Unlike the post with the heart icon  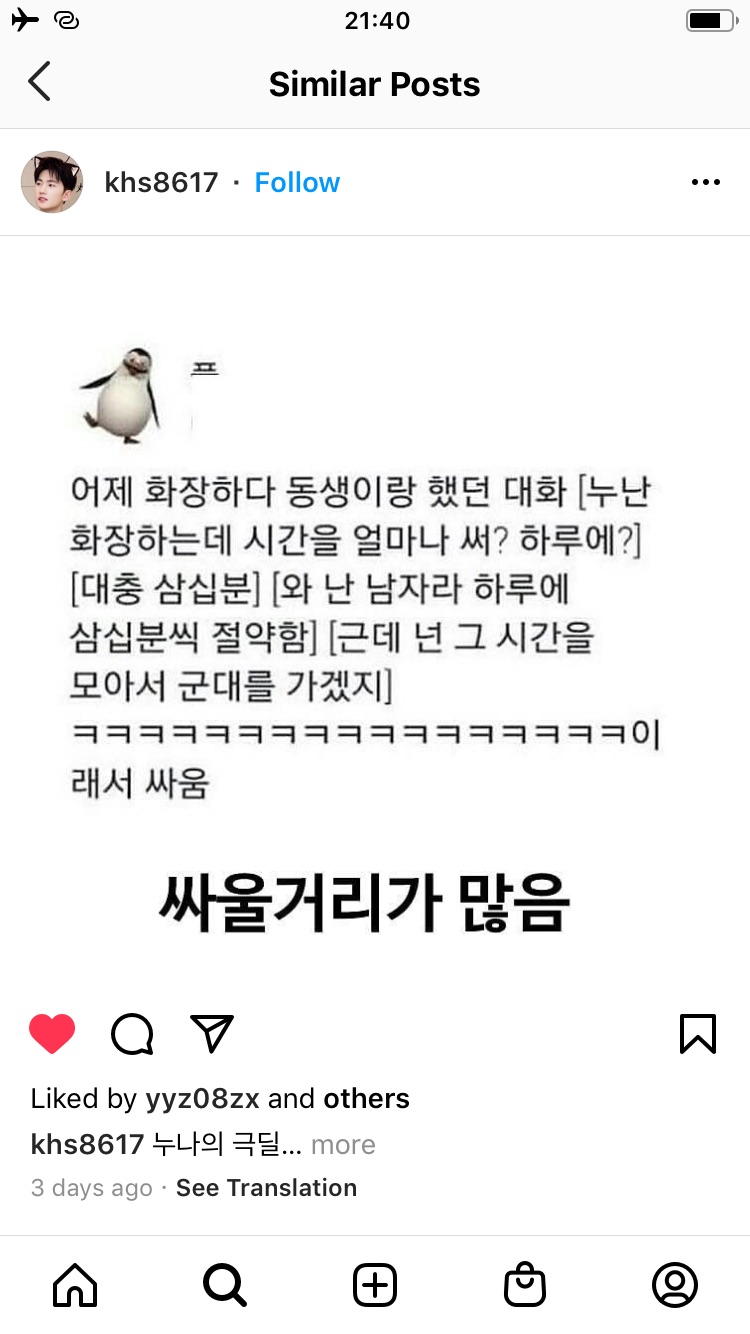[52, 1033]
